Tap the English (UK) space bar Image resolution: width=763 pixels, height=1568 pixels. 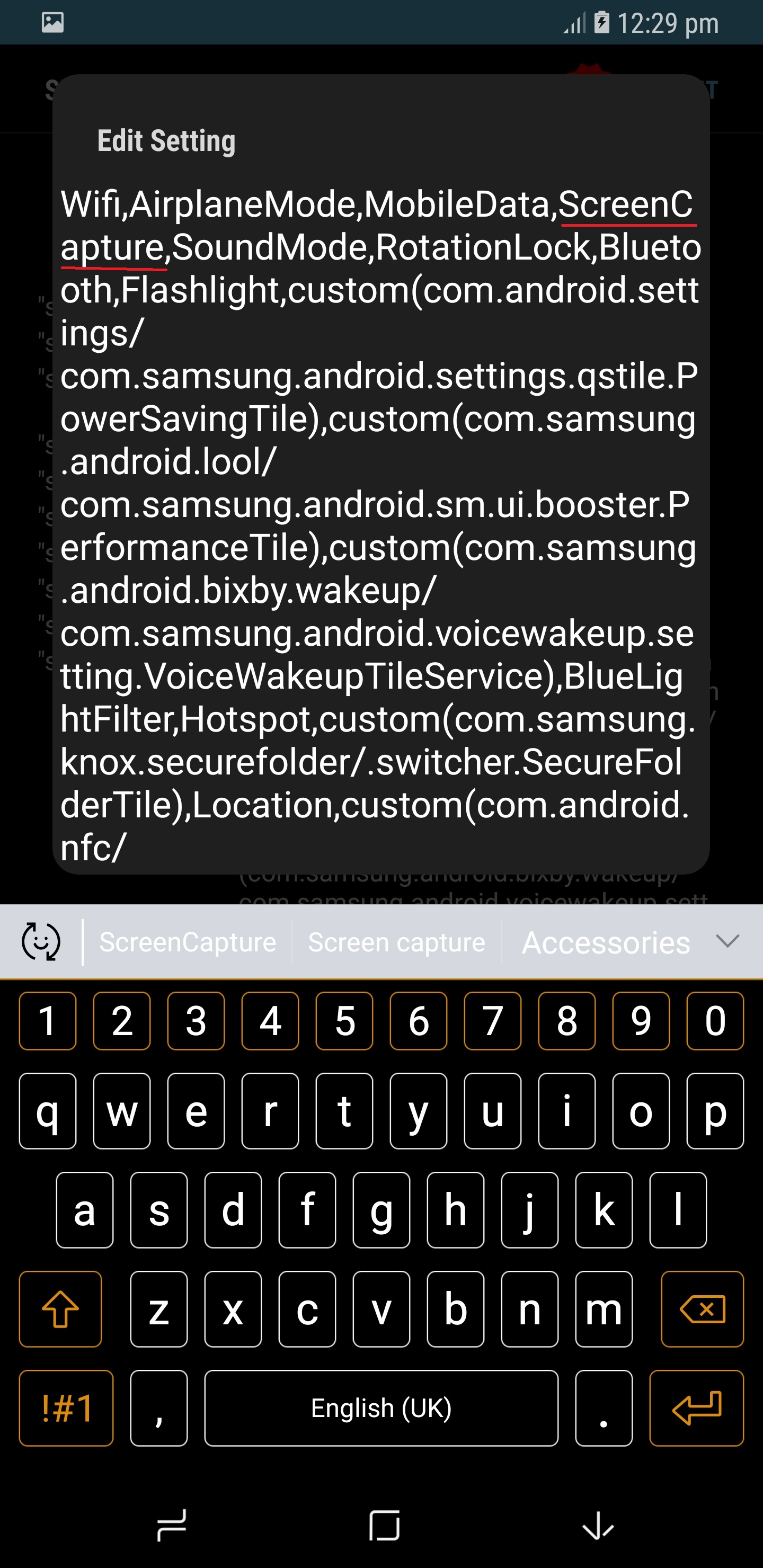pos(381,1408)
